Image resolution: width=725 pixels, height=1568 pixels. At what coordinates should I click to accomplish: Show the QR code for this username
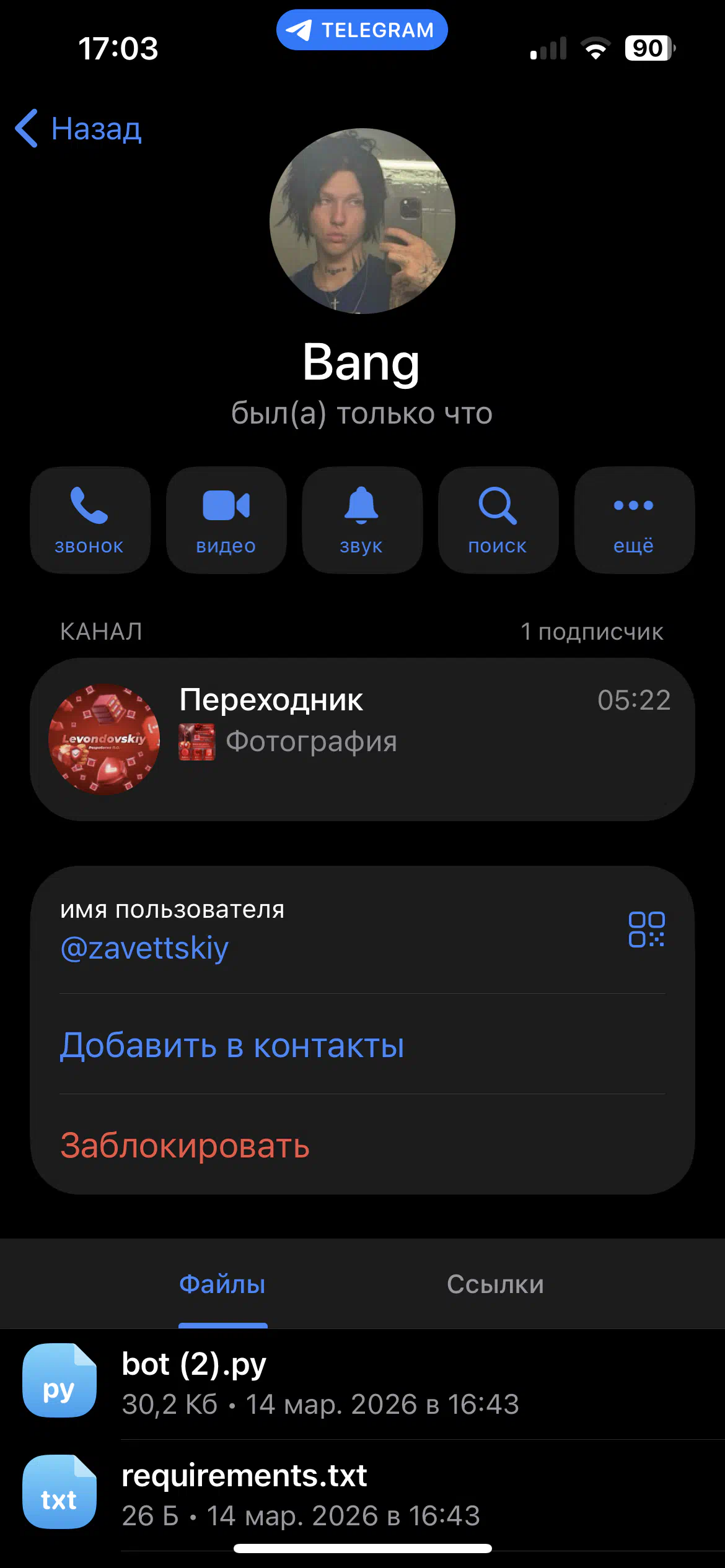coord(646,930)
